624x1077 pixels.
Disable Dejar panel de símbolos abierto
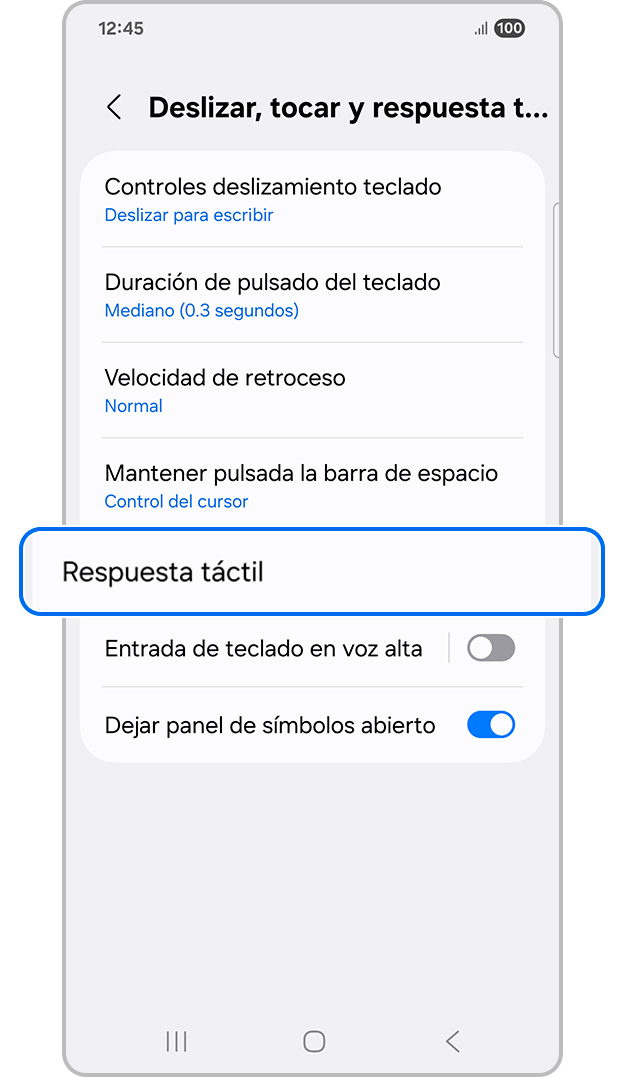pos(490,725)
